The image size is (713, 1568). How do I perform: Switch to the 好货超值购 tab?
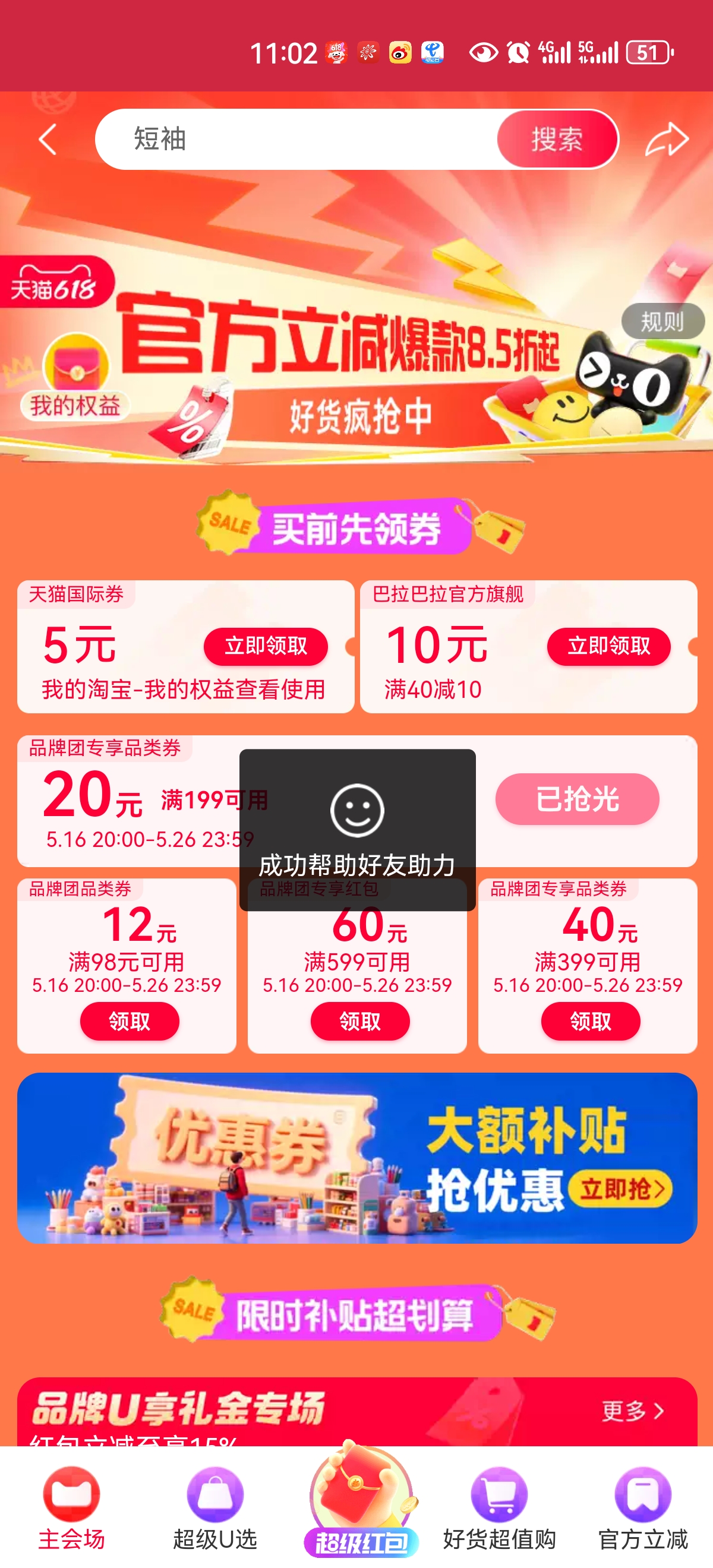(499, 1509)
